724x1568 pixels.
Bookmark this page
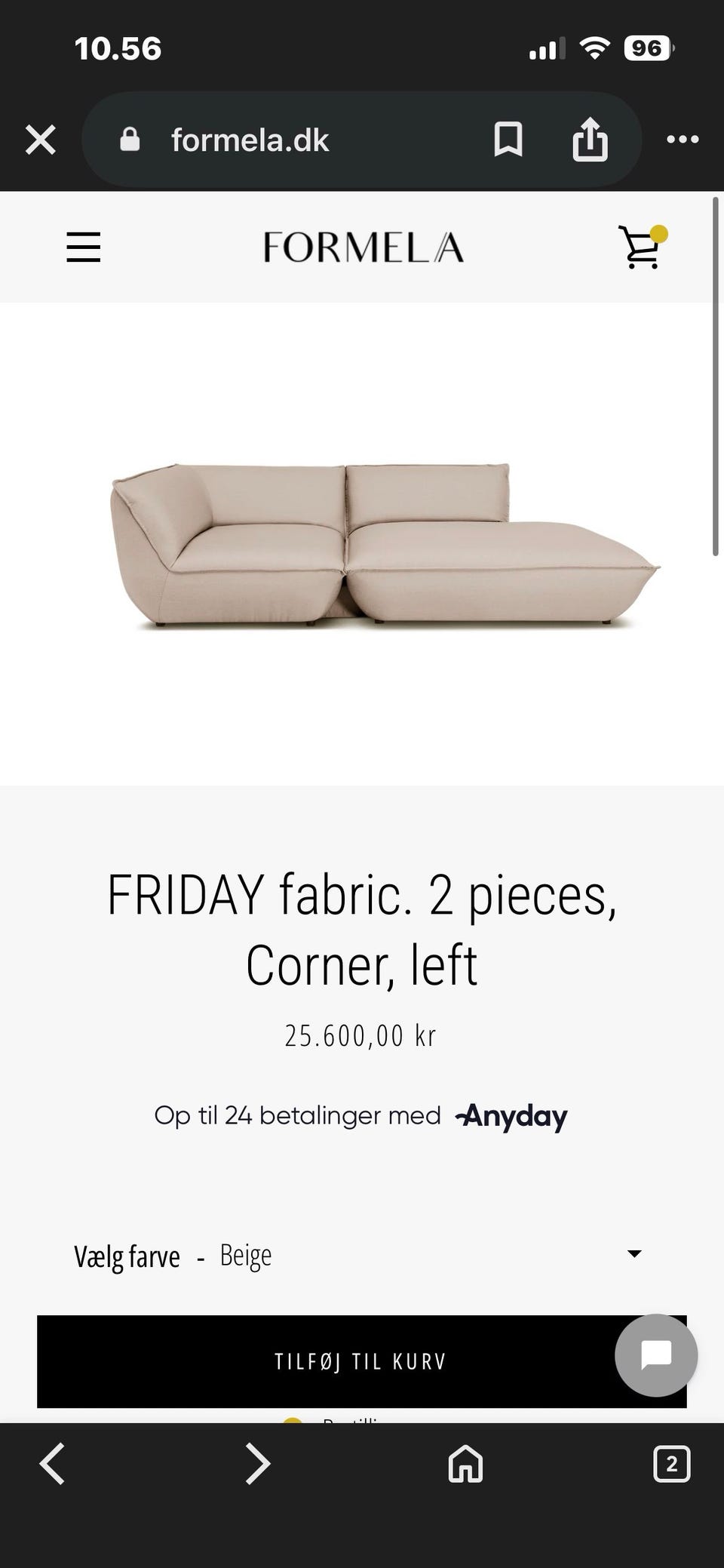click(508, 140)
